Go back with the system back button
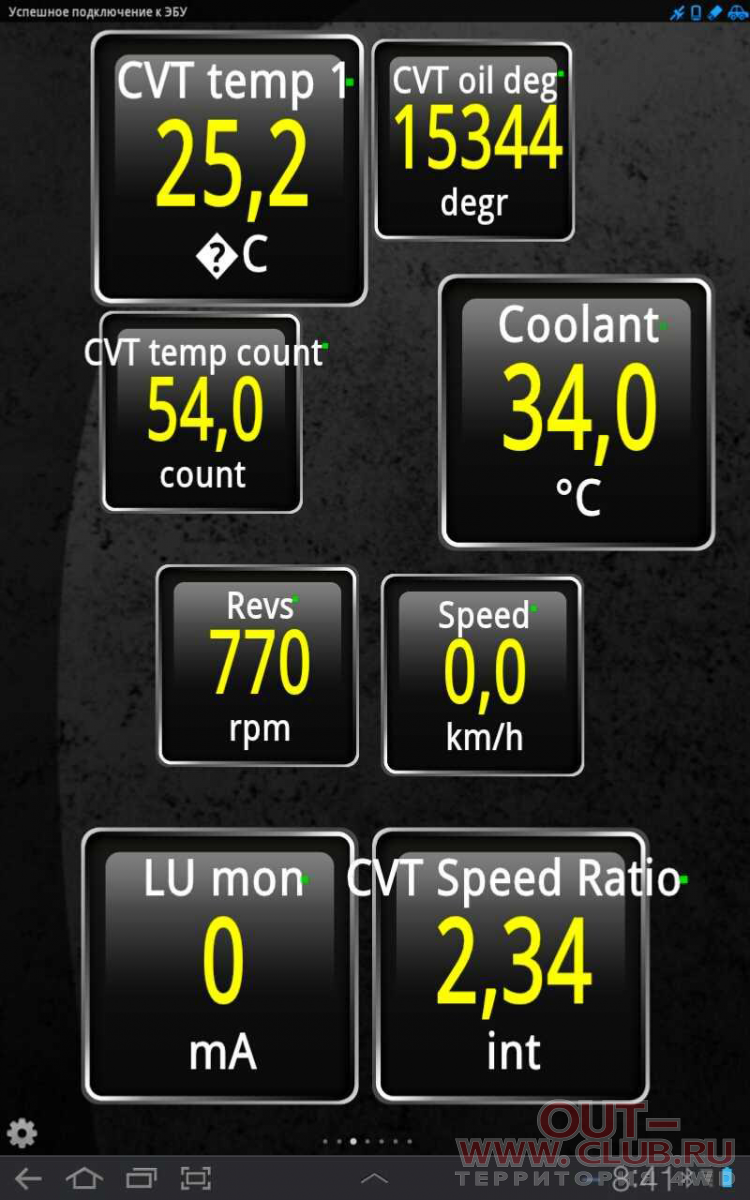This screenshot has width=750, height=1200. pos(28,1178)
